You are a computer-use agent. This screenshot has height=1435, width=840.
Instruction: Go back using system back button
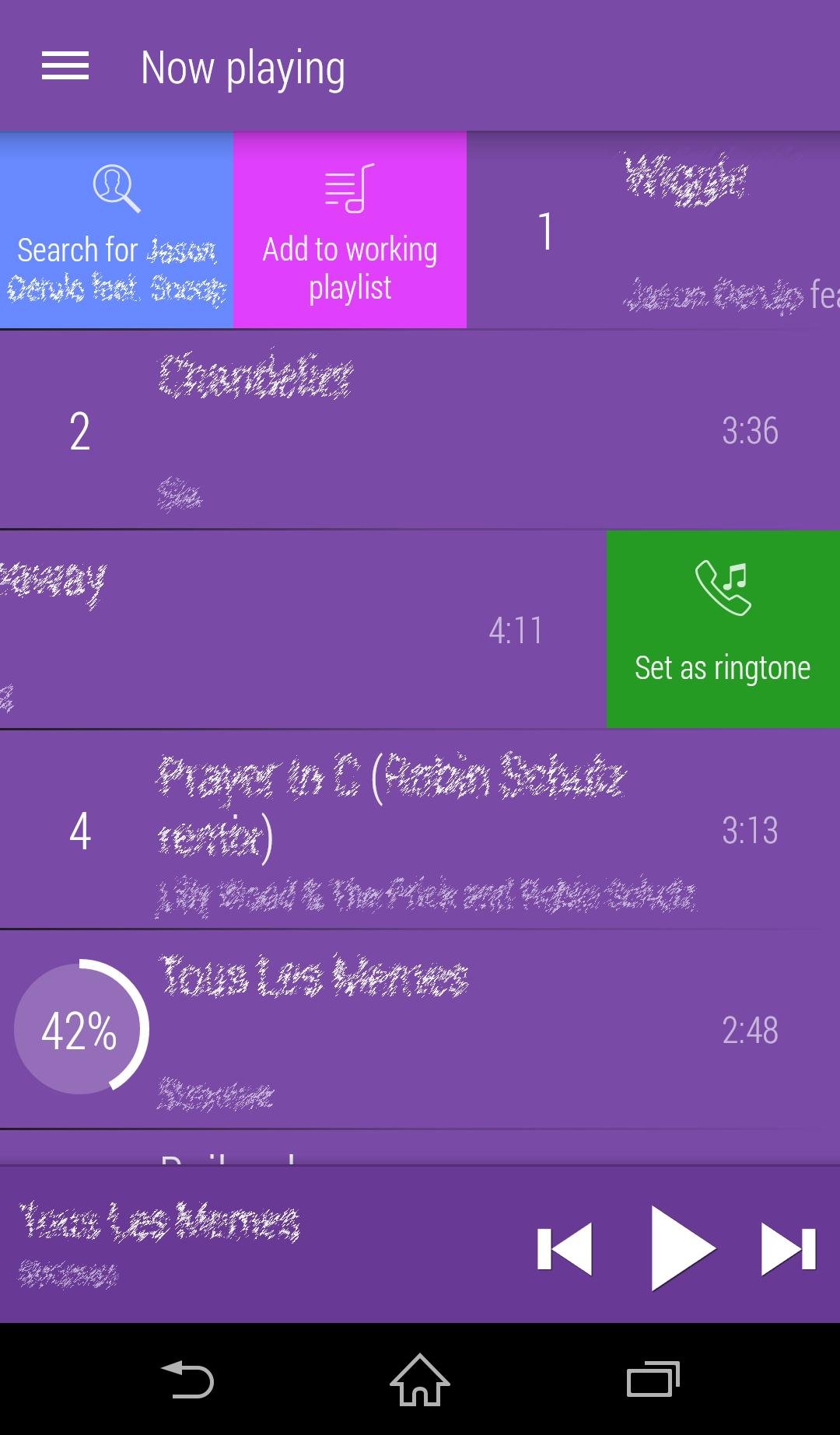187,1380
